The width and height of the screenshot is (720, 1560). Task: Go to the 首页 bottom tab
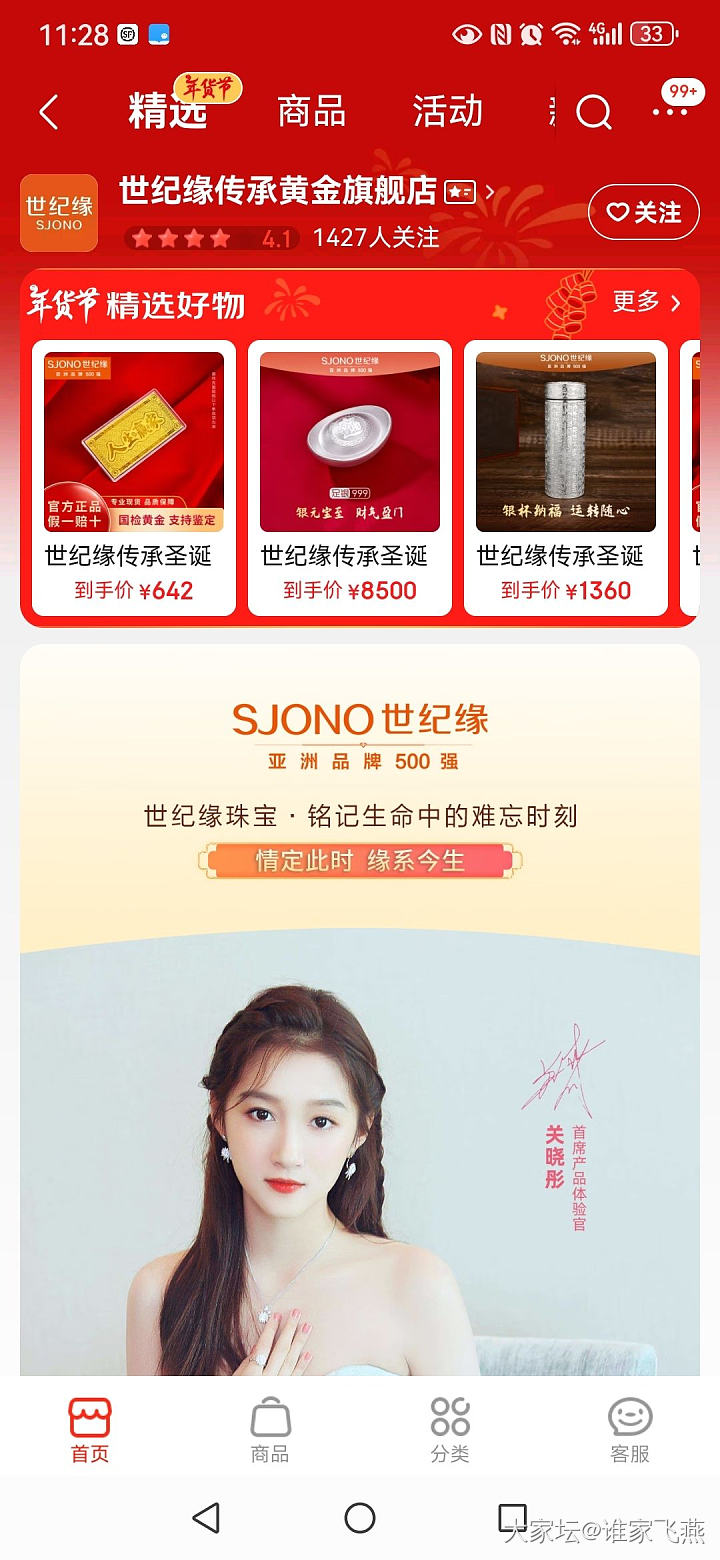tap(90, 1430)
